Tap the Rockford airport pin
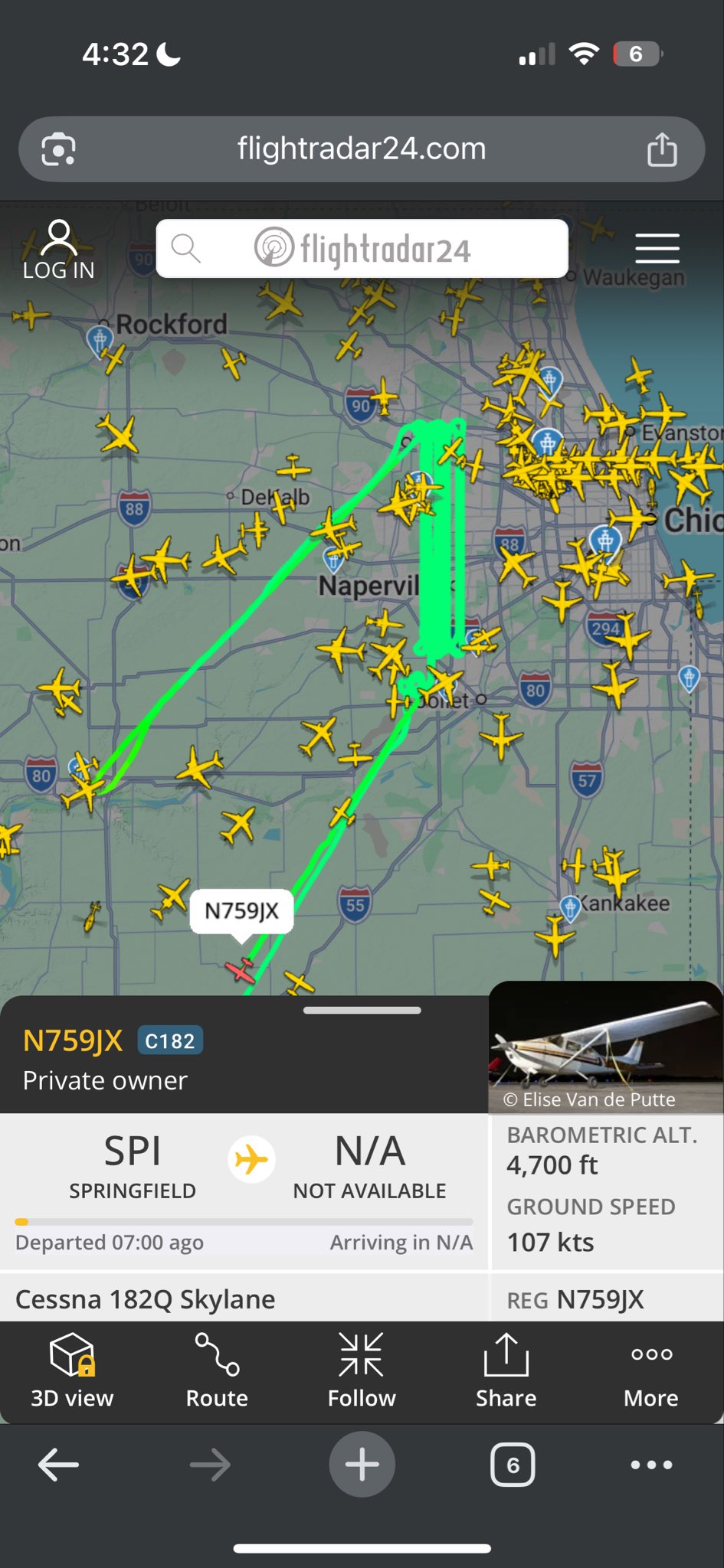 click(x=100, y=338)
